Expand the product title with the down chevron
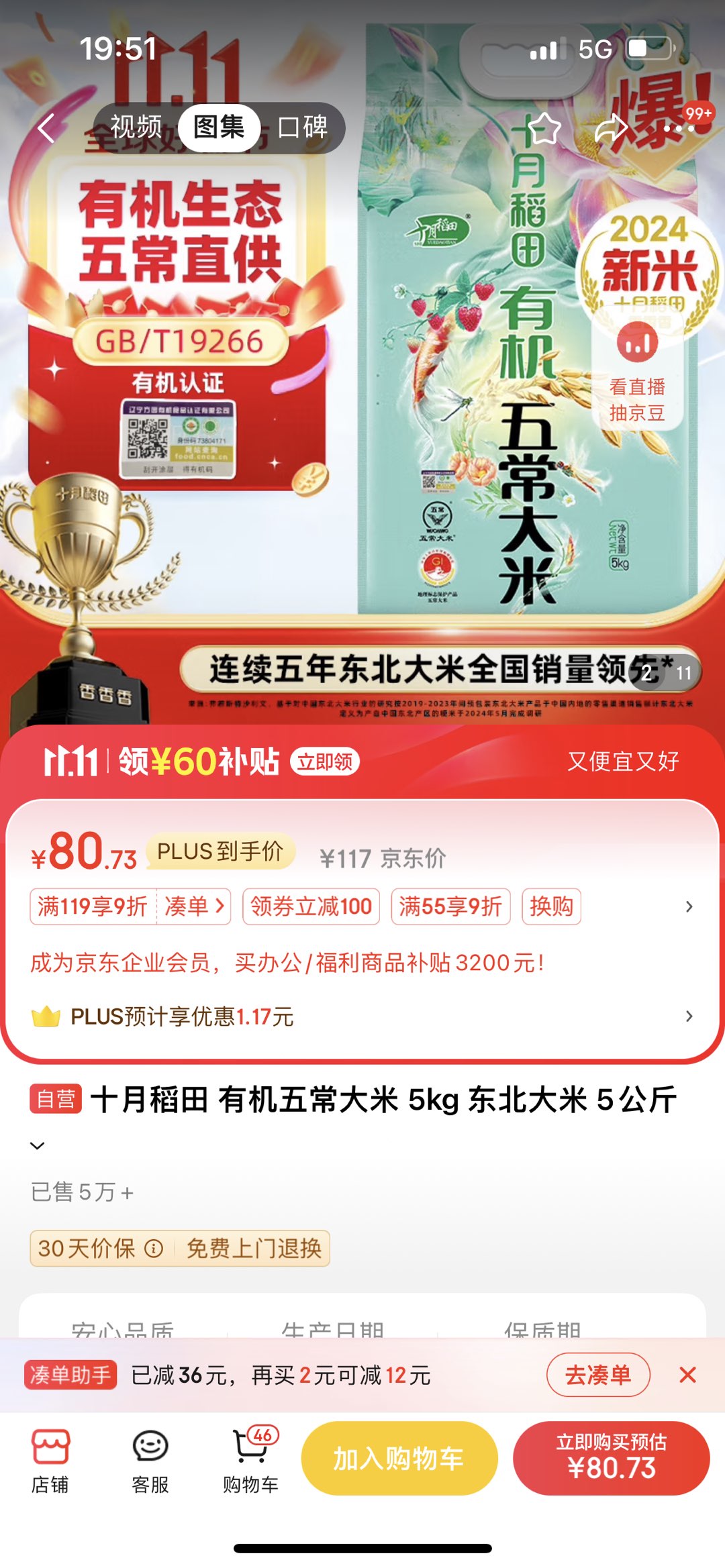The width and height of the screenshot is (725, 1568). (38, 1145)
